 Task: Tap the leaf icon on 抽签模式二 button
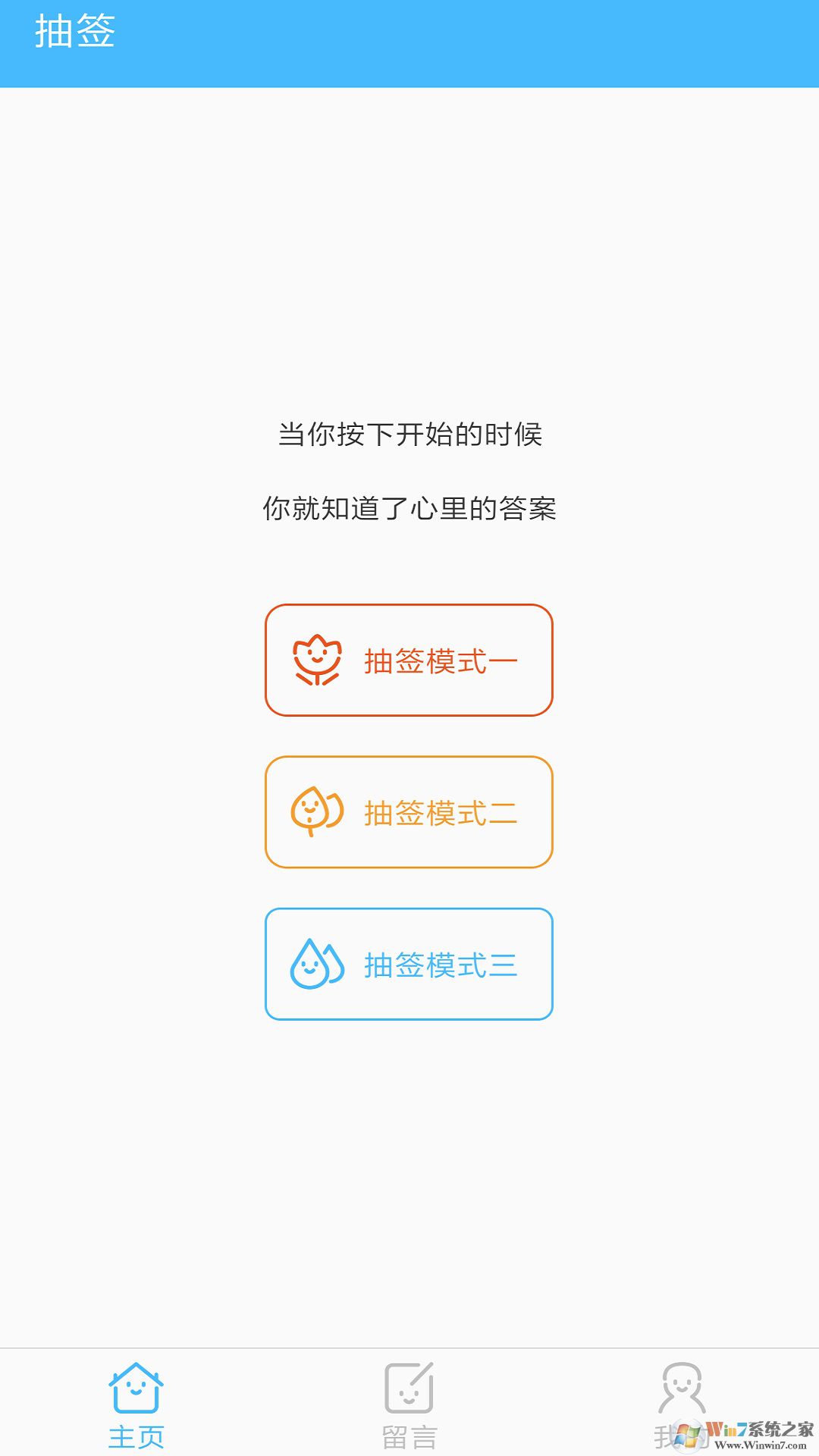pyautogui.click(x=317, y=811)
